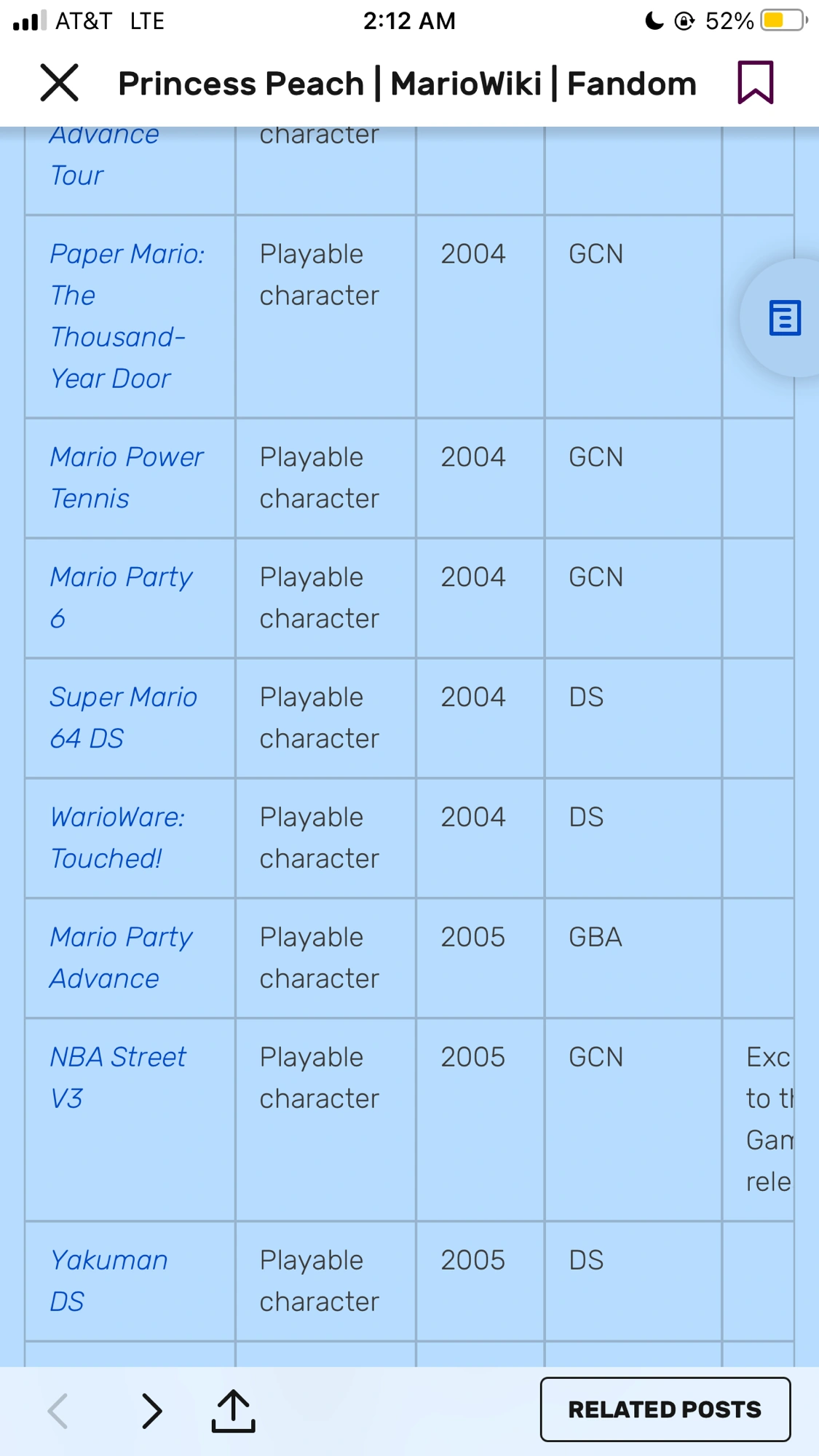Image resolution: width=819 pixels, height=1456 pixels.
Task: Share this wiki page
Action: click(233, 1411)
